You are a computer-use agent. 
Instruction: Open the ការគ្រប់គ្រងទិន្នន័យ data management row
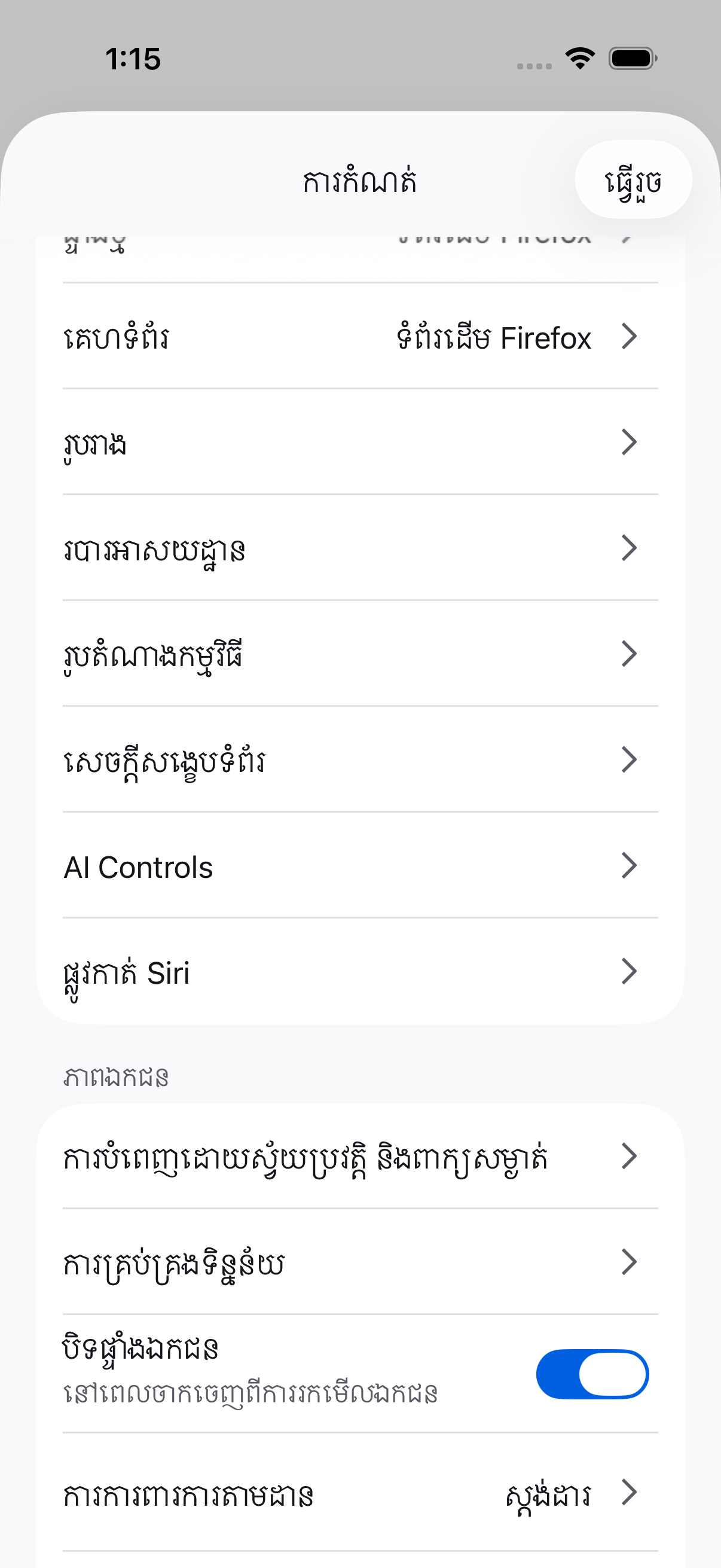click(360, 1262)
